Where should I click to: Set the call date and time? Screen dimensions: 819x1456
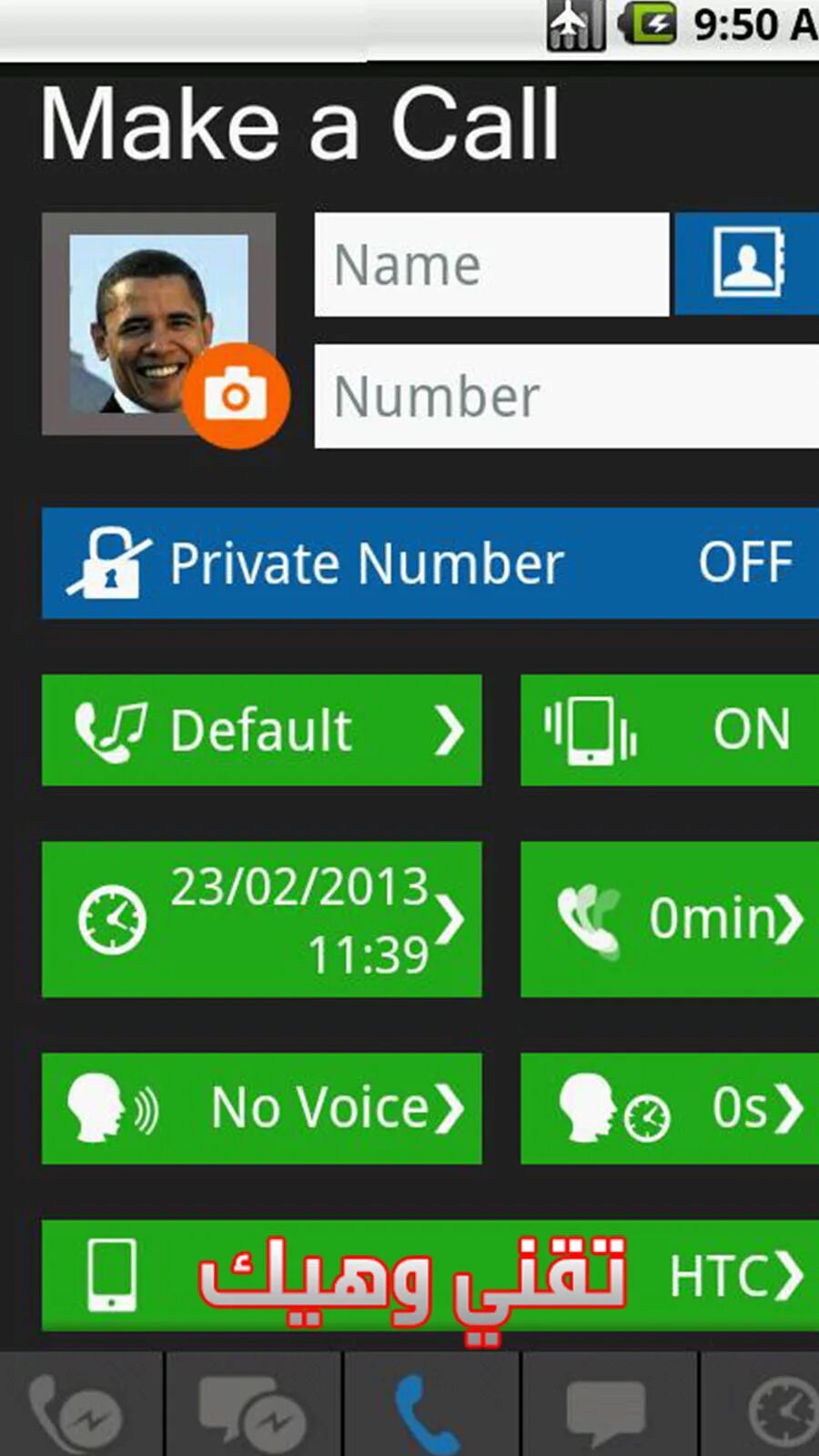262,919
